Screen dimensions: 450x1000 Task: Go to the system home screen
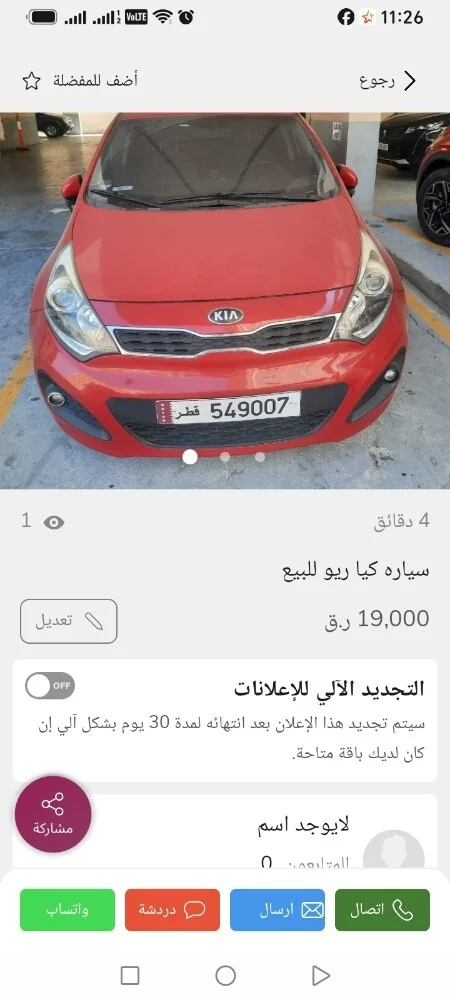[x=226, y=975]
